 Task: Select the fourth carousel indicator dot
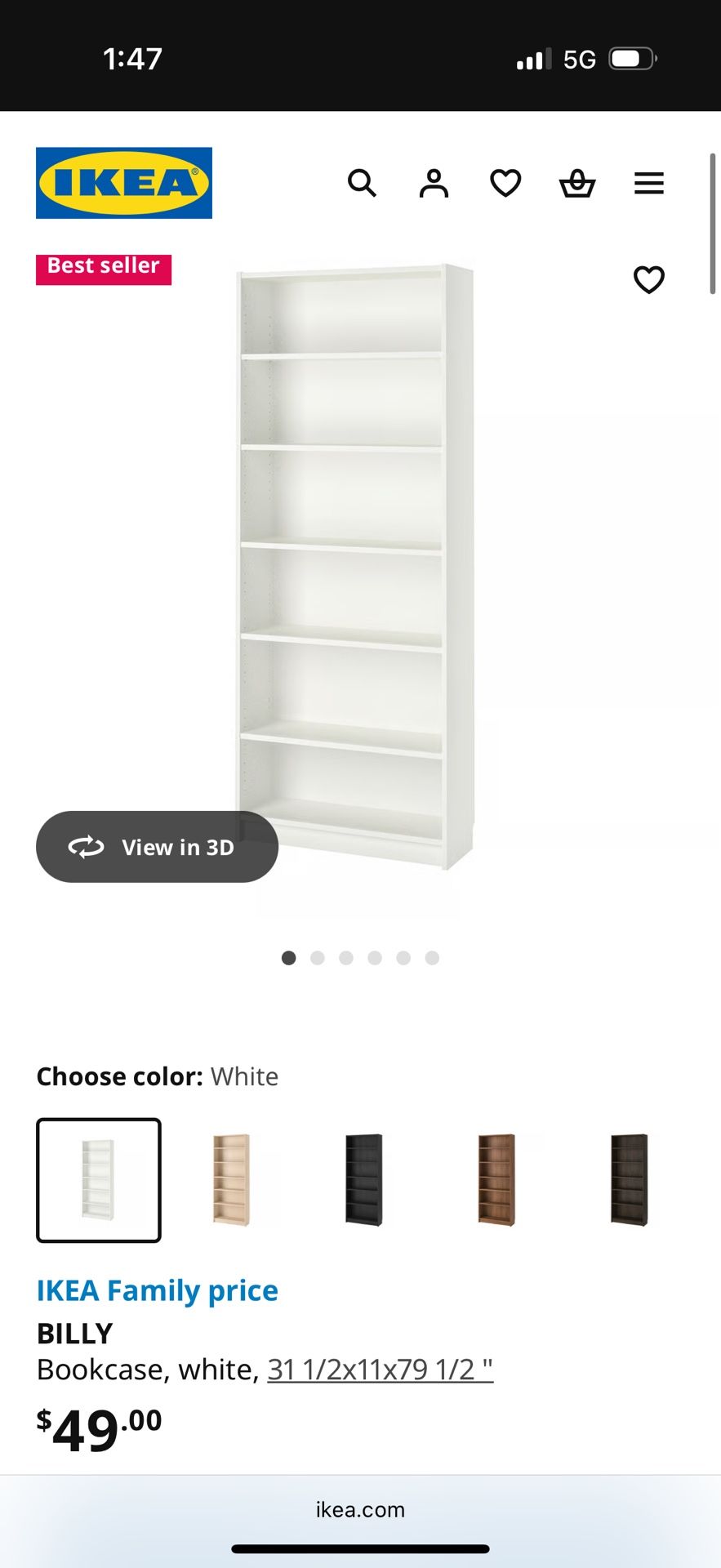point(375,958)
